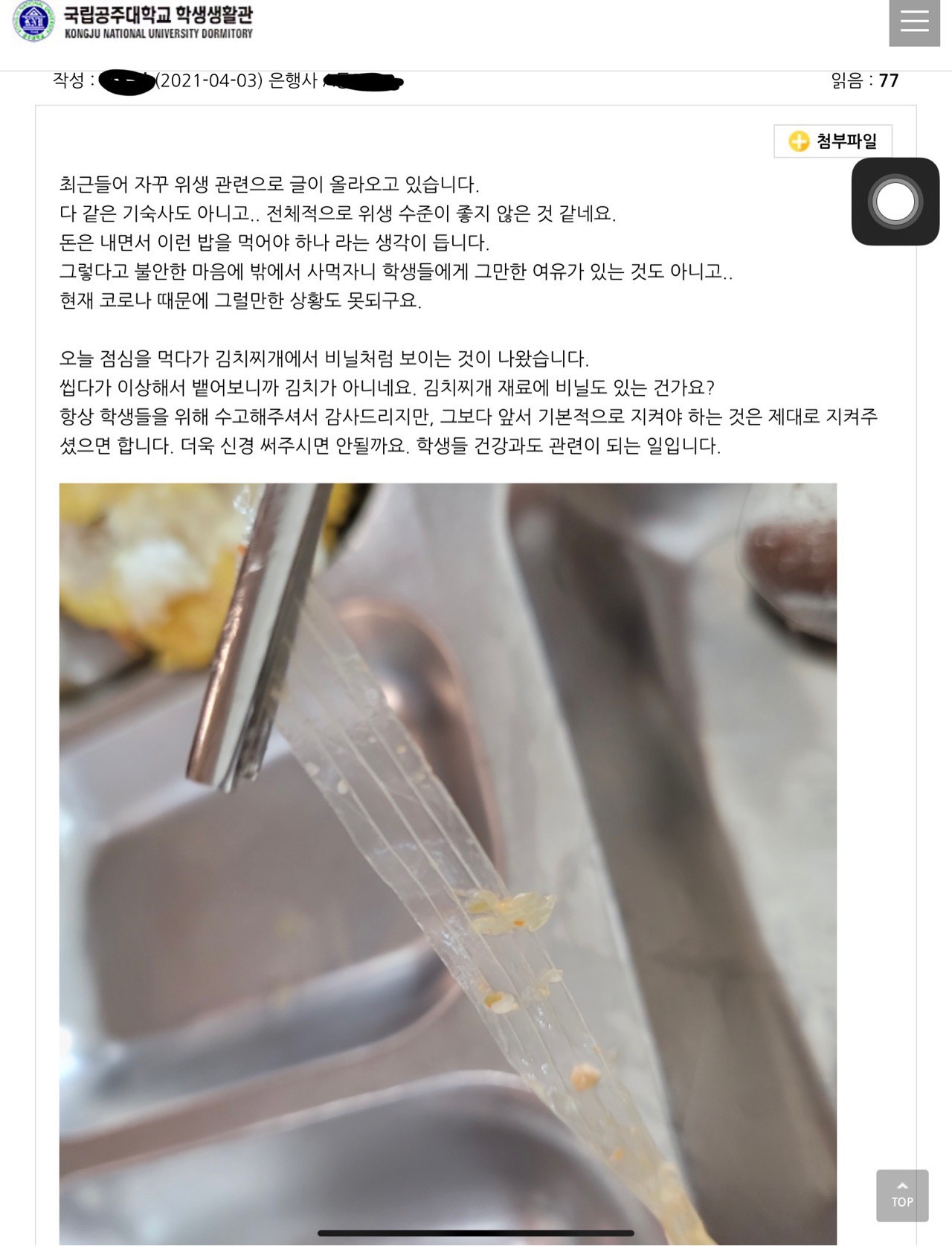952x1246 pixels.
Task: Open the 첨부파일 attachments button
Action: coord(833,141)
